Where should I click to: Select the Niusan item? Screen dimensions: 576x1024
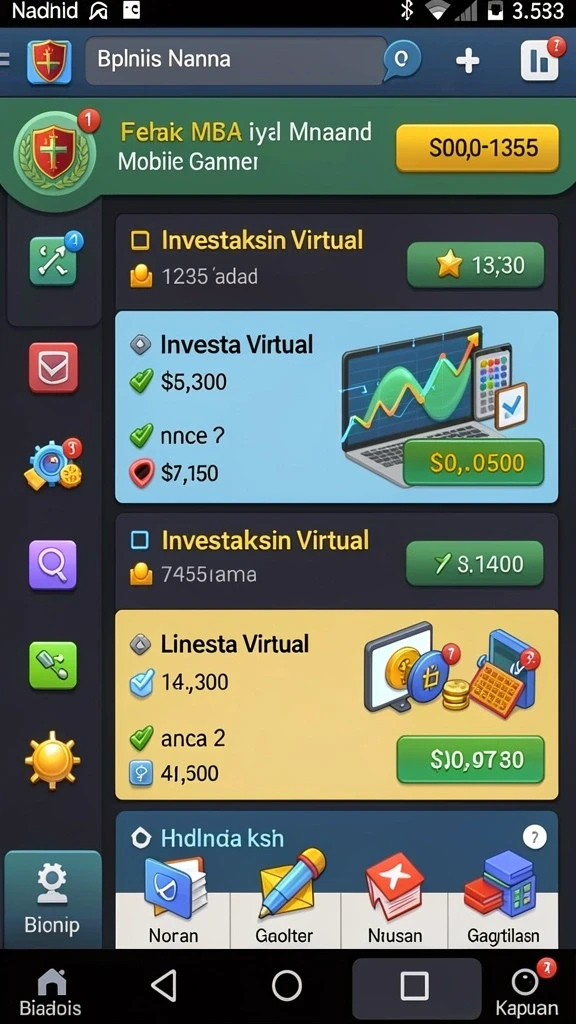[394, 900]
